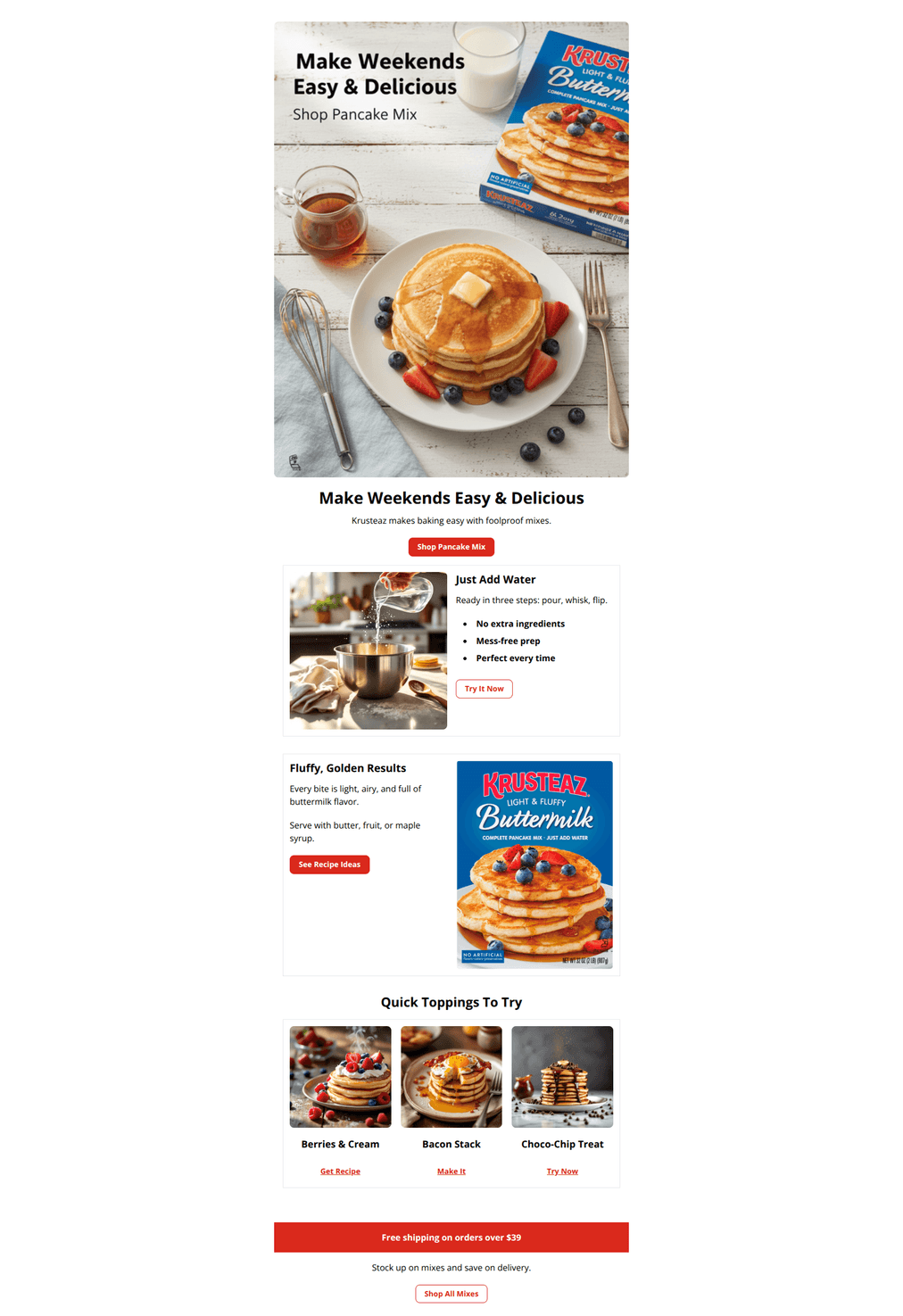The height and width of the screenshot is (1316, 903).
Task: Open the hero pancake banner image
Action: (451, 248)
